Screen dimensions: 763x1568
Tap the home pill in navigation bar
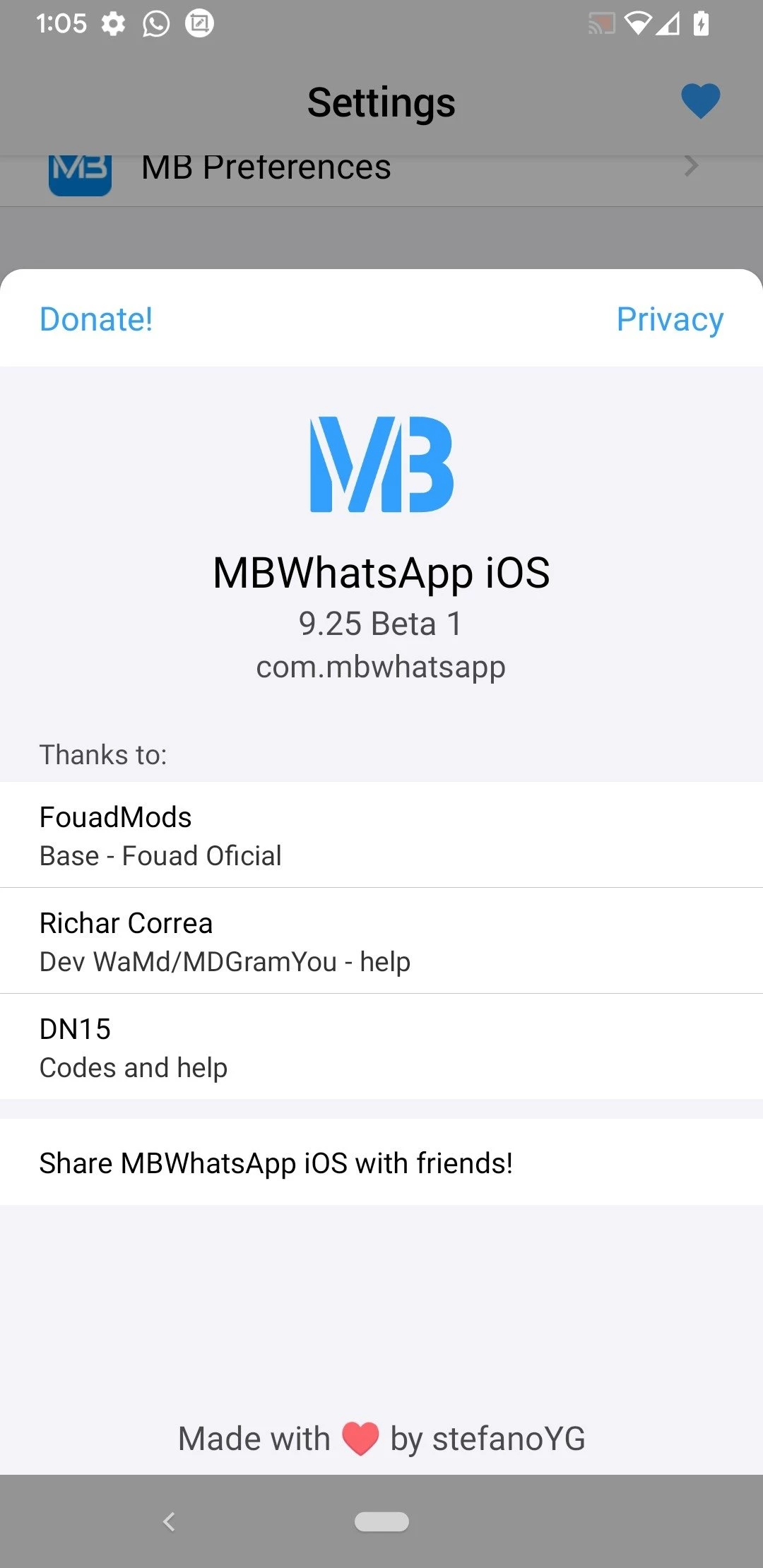click(381, 1521)
